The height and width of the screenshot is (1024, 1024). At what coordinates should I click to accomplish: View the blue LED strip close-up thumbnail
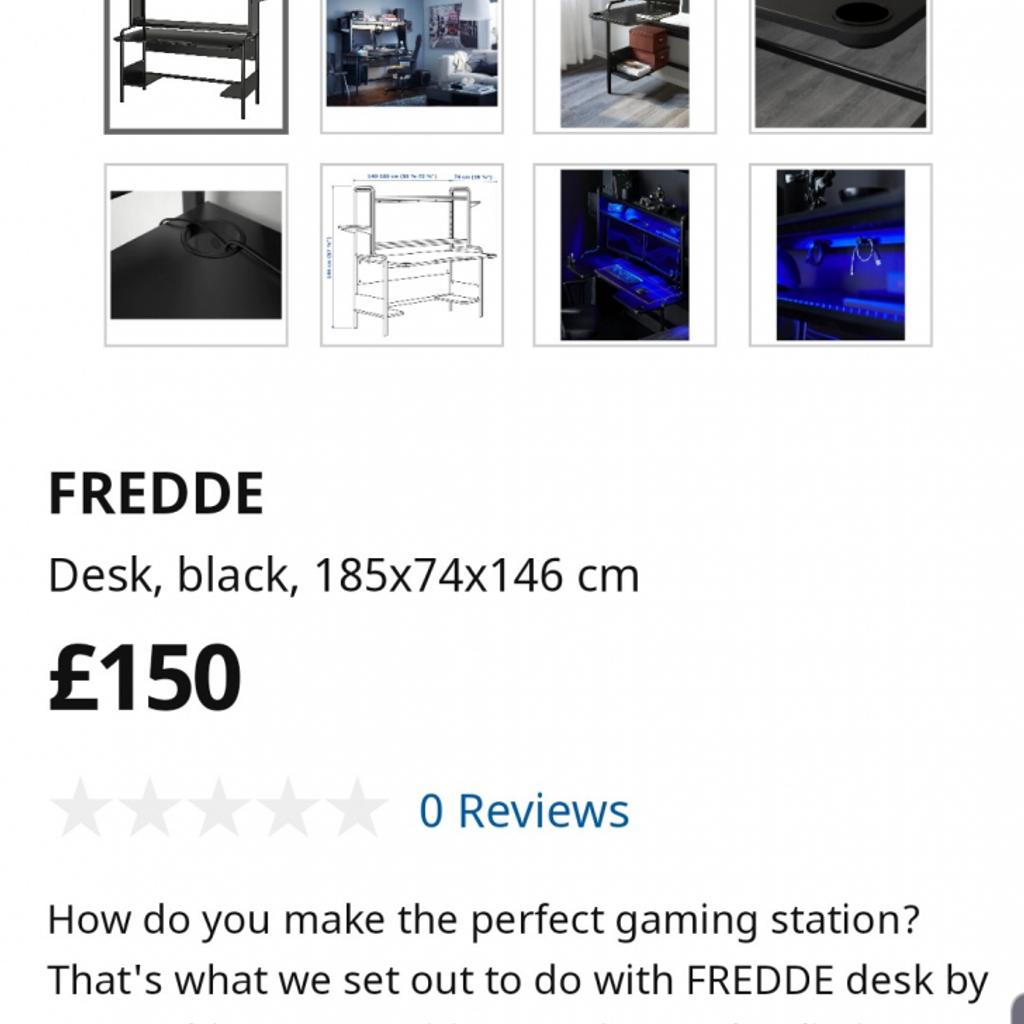coord(840,255)
